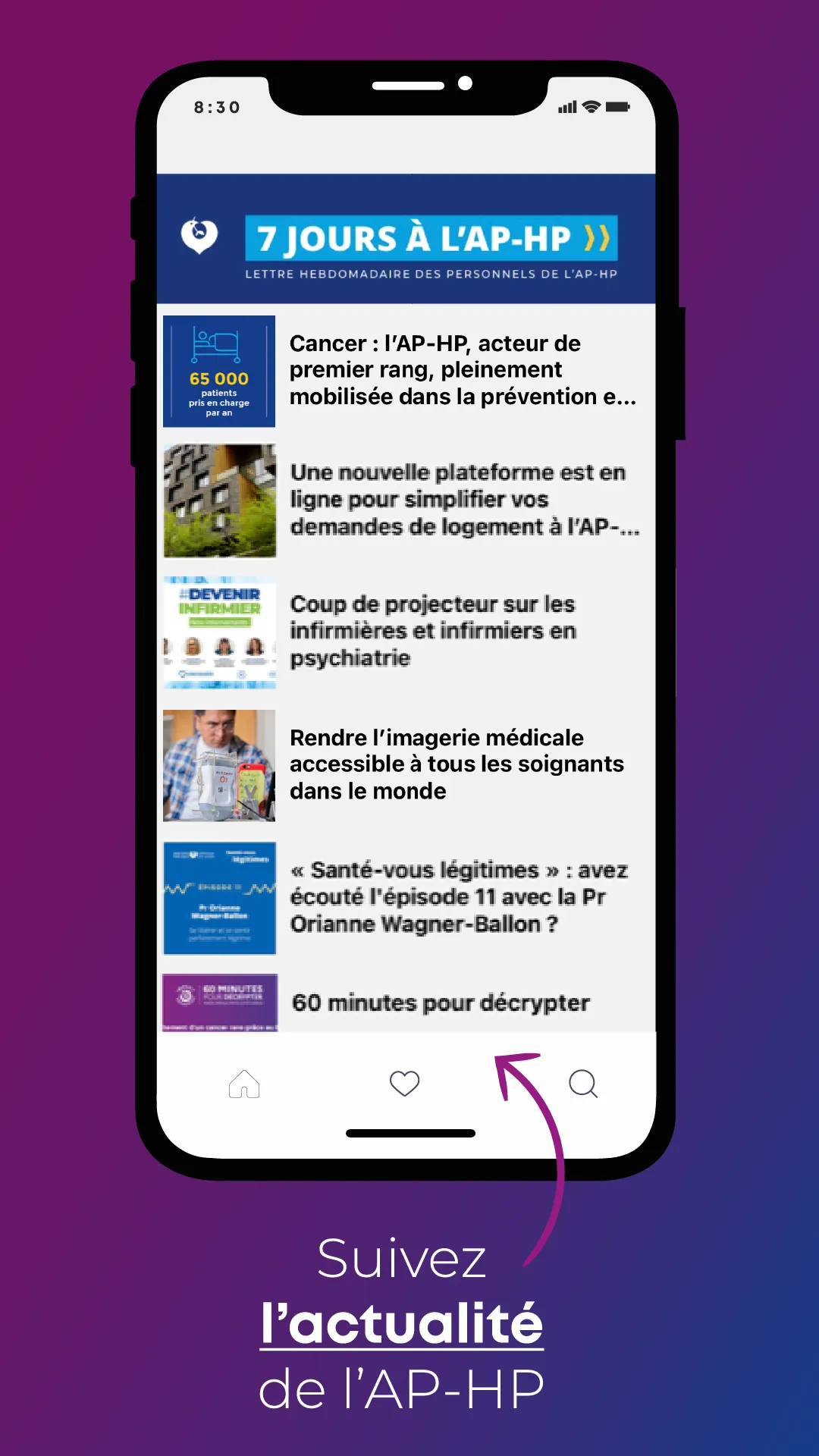Image resolution: width=819 pixels, height=1456 pixels.
Task: Select the building photo thumbnail
Action: (219, 500)
